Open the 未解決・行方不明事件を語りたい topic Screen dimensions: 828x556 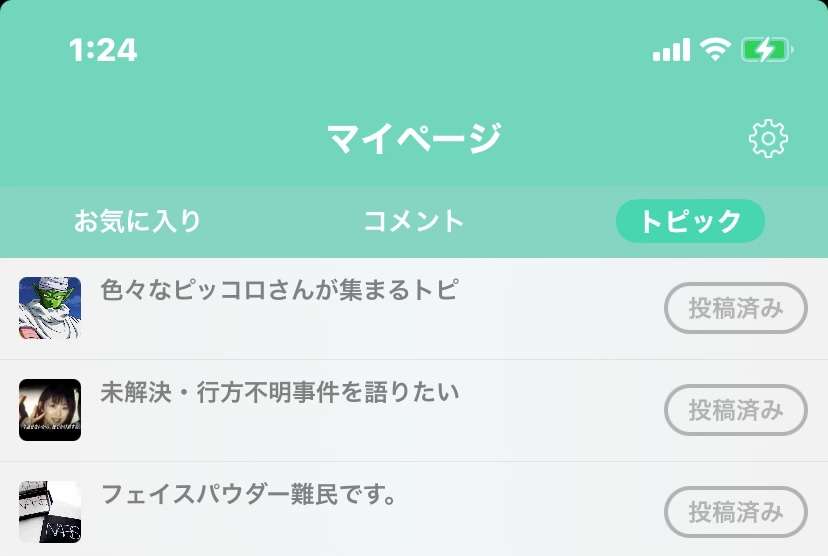pyautogui.click(x=280, y=392)
